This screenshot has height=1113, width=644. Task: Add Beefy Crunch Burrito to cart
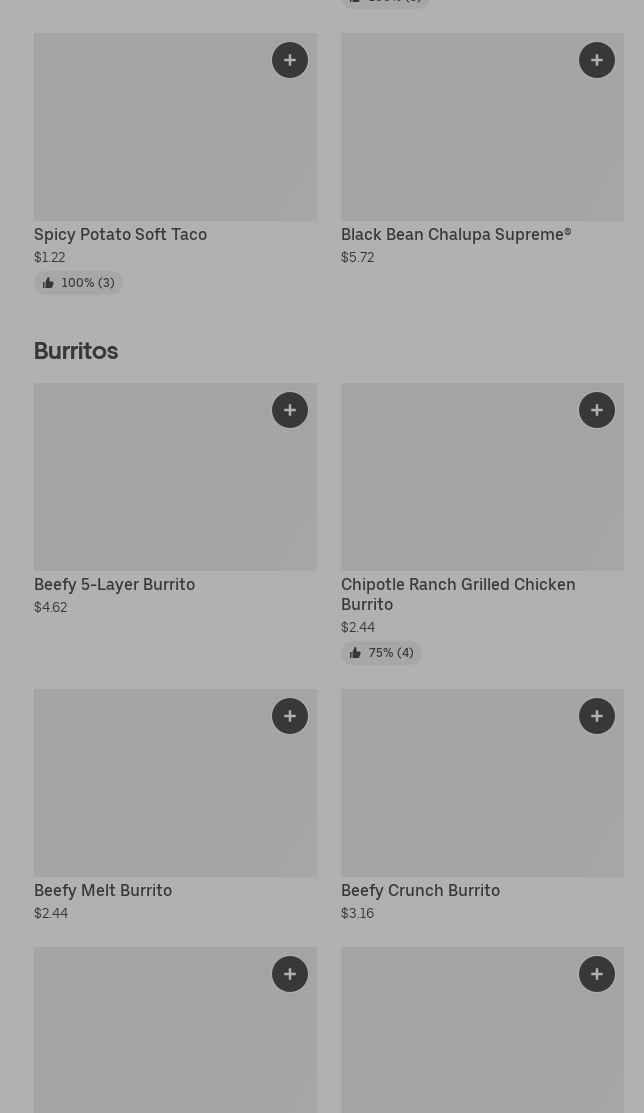[596, 716]
